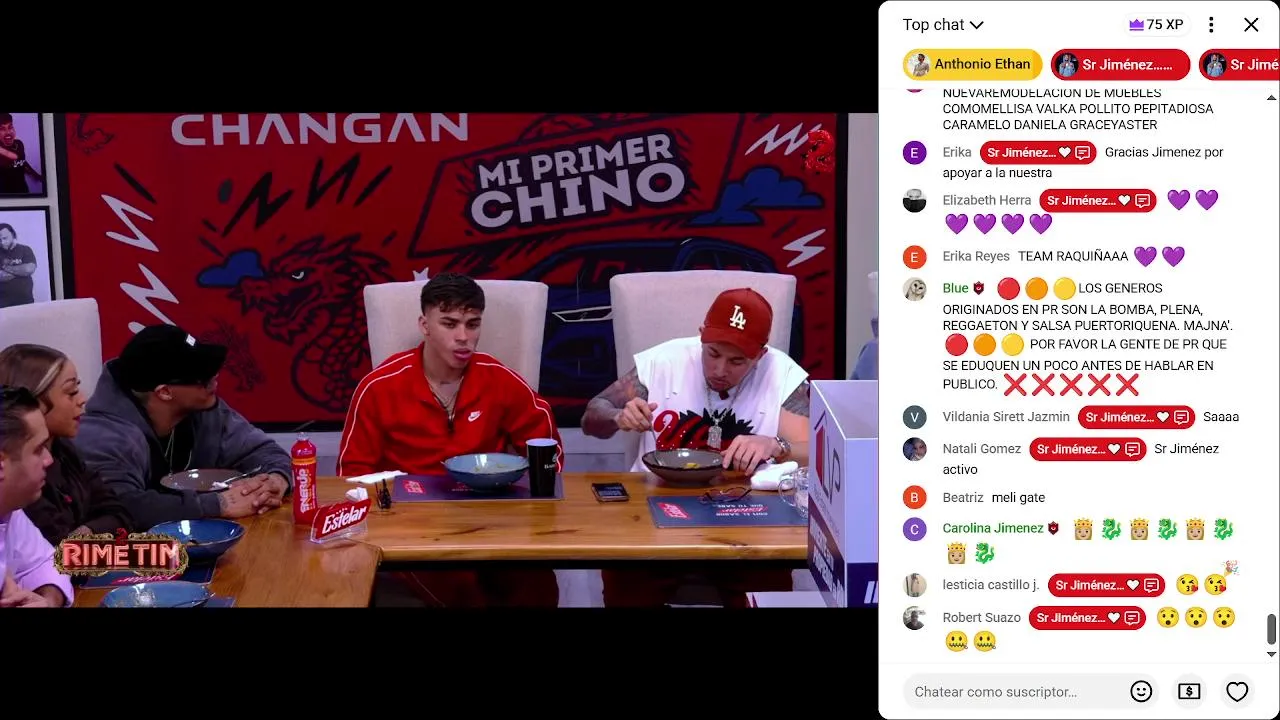Expand the Top chat dropdown
1280x720 pixels.
tap(943, 25)
